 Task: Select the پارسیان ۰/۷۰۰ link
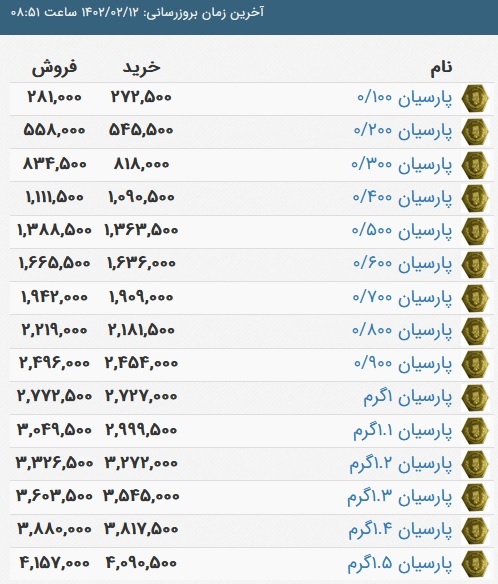pyautogui.click(x=403, y=298)
